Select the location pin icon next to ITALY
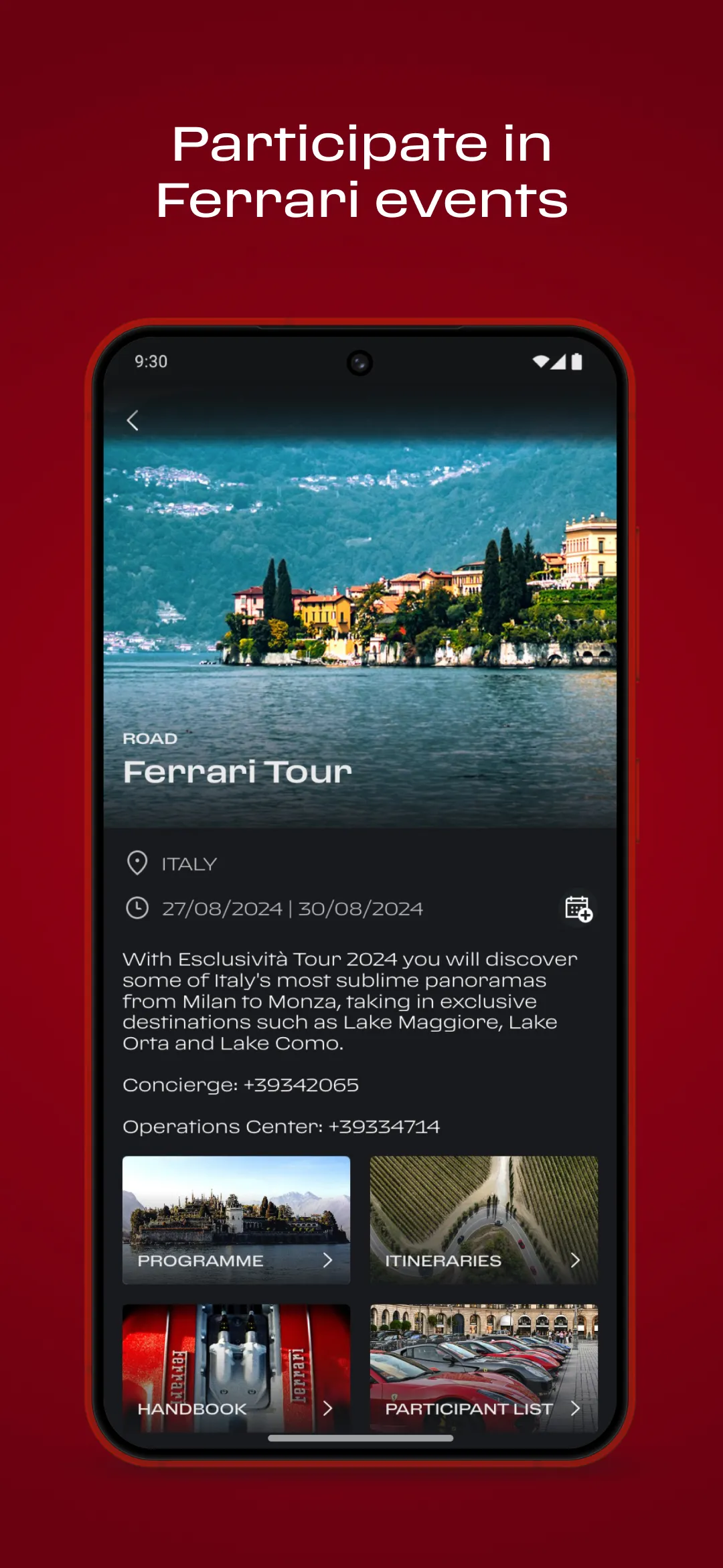 click(137, 864)
